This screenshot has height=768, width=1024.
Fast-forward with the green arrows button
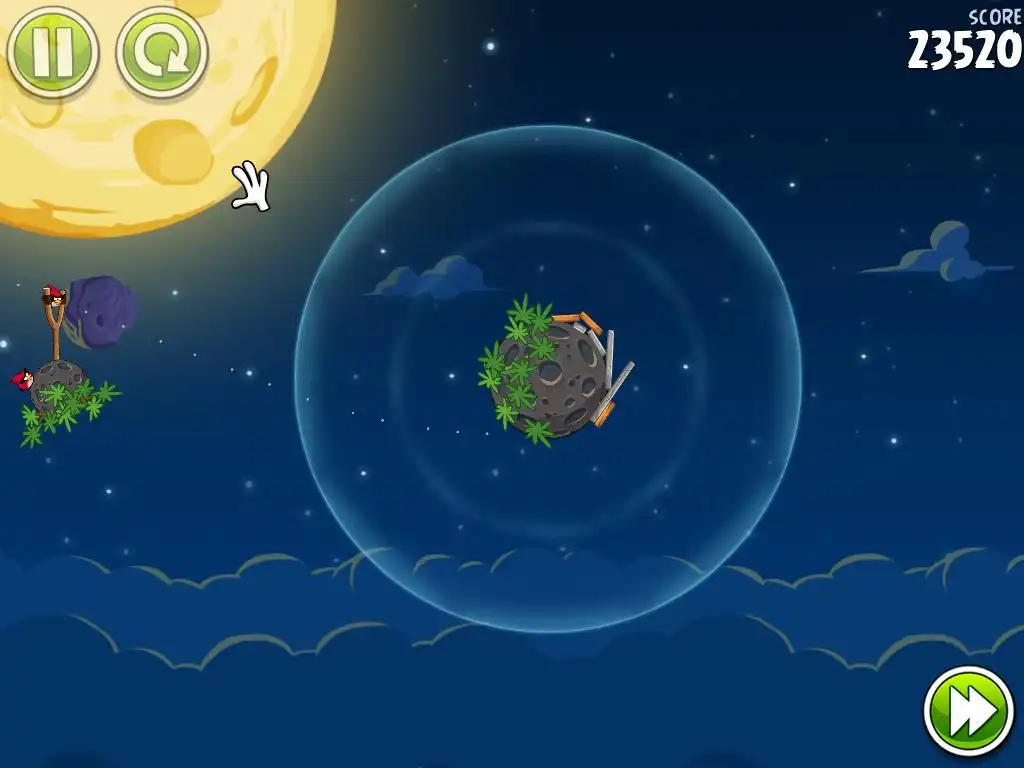pos(967,711)
